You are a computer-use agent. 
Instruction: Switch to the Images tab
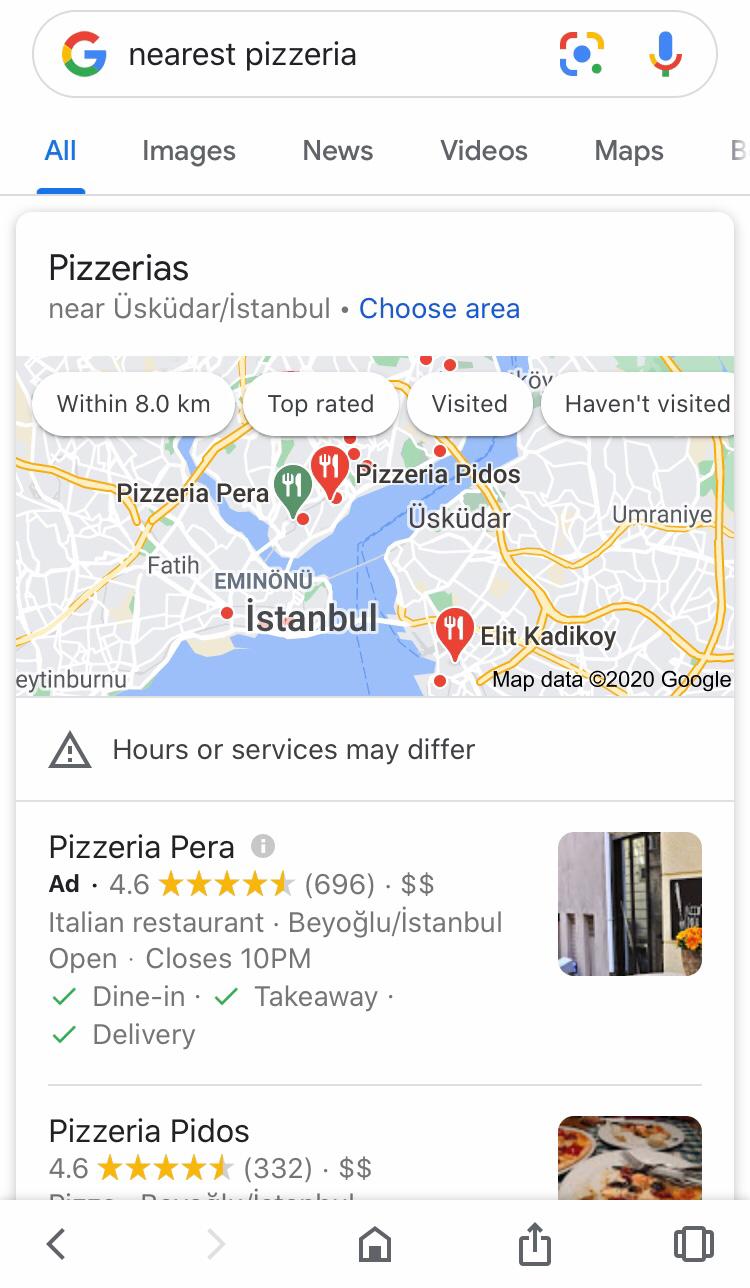pyautogui.click(x=189, y=151)
